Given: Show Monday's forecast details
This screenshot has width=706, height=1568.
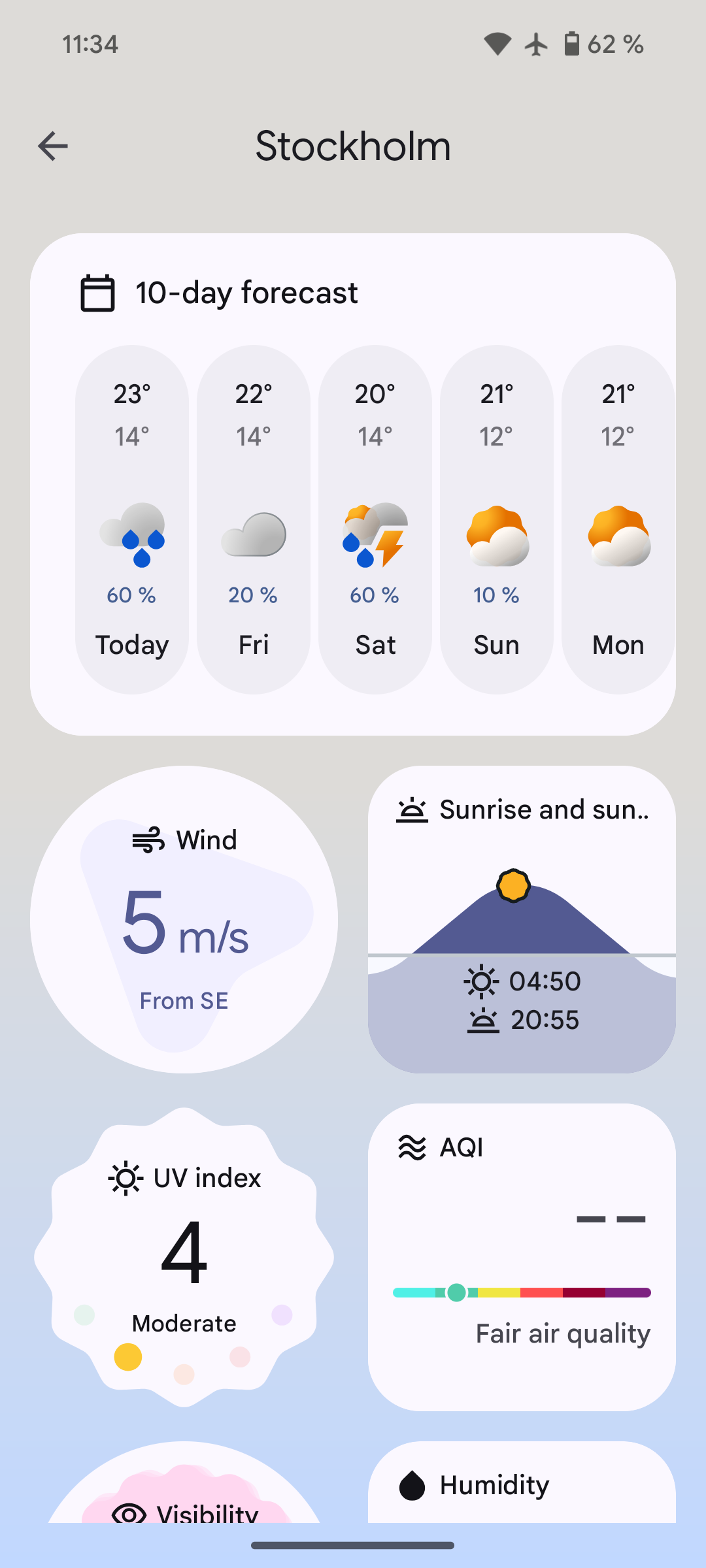Looking at the screenshot, I should pyautogui.click(x=618, y=519).
